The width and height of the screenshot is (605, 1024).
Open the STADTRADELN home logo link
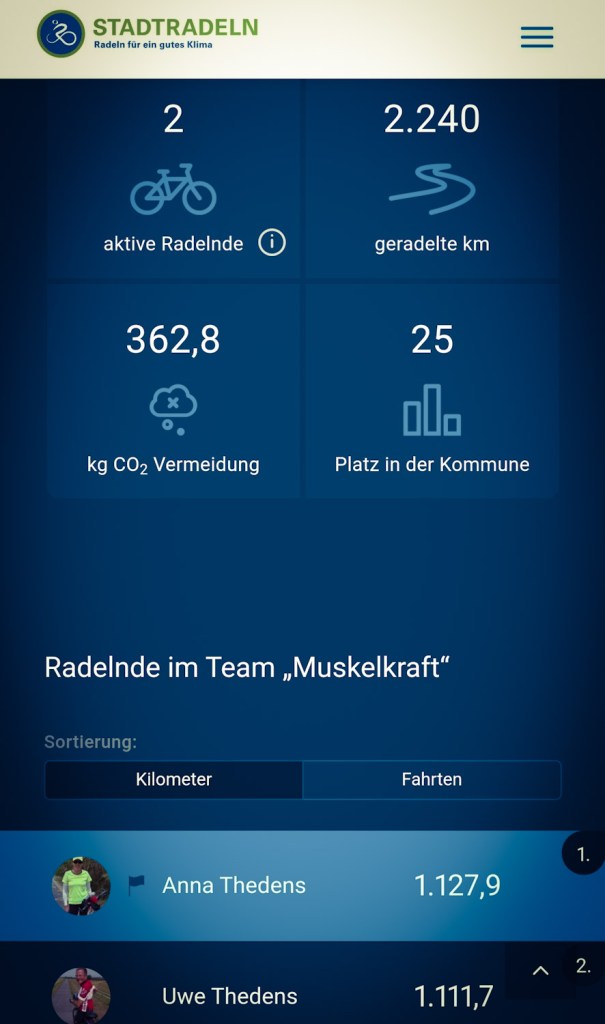pyautogui.click(x=148, y=34)
